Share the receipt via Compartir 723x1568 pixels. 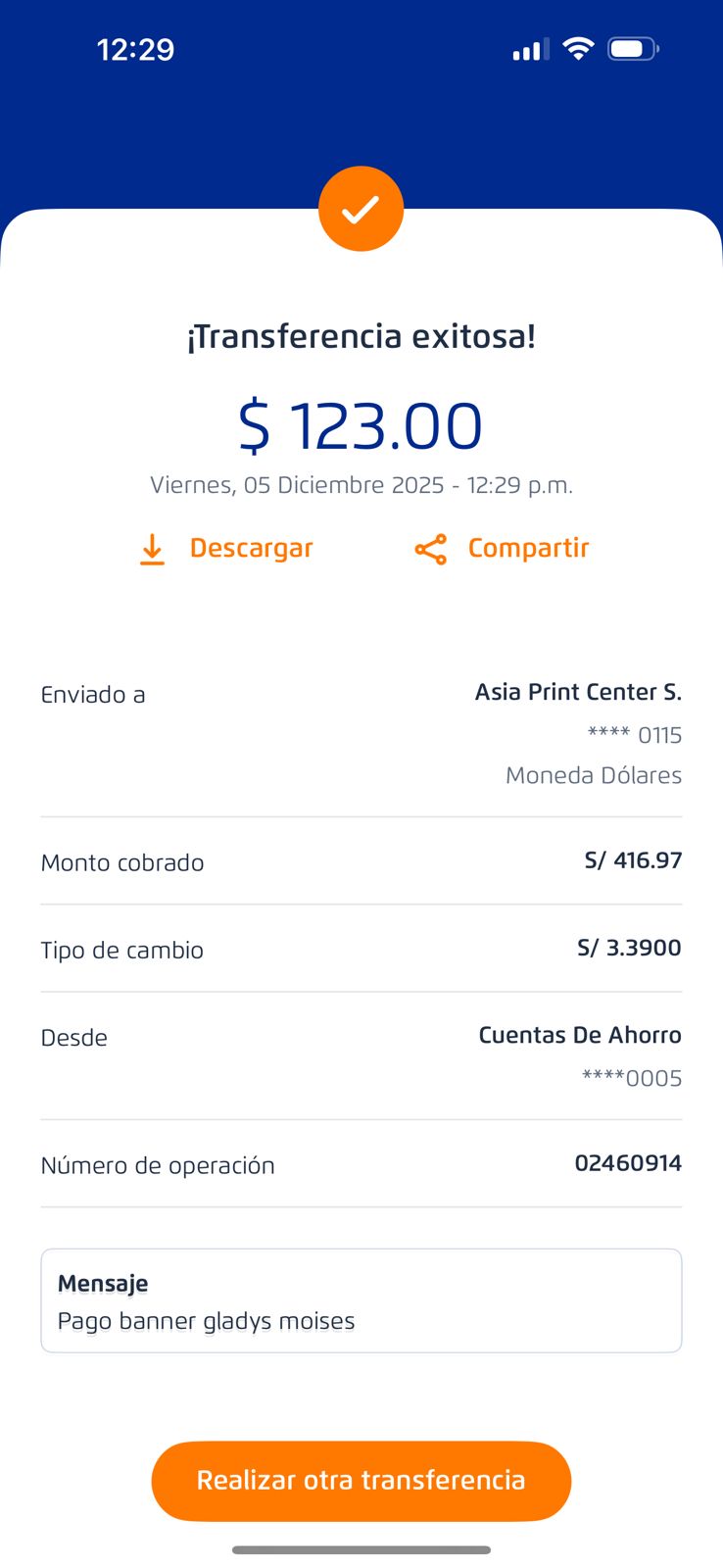click(502, 549)
